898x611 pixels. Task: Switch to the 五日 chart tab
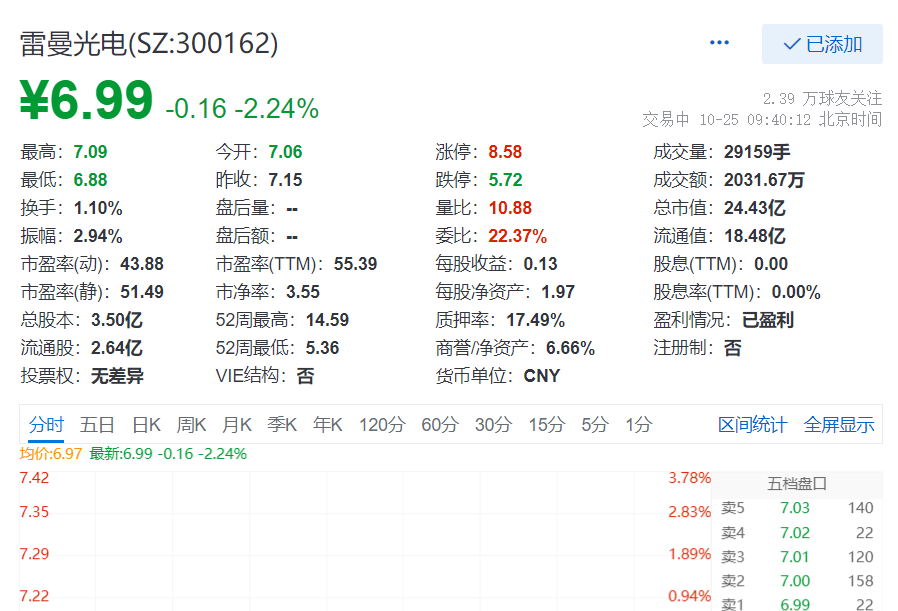pyautogui.click(x=97, y=425)
